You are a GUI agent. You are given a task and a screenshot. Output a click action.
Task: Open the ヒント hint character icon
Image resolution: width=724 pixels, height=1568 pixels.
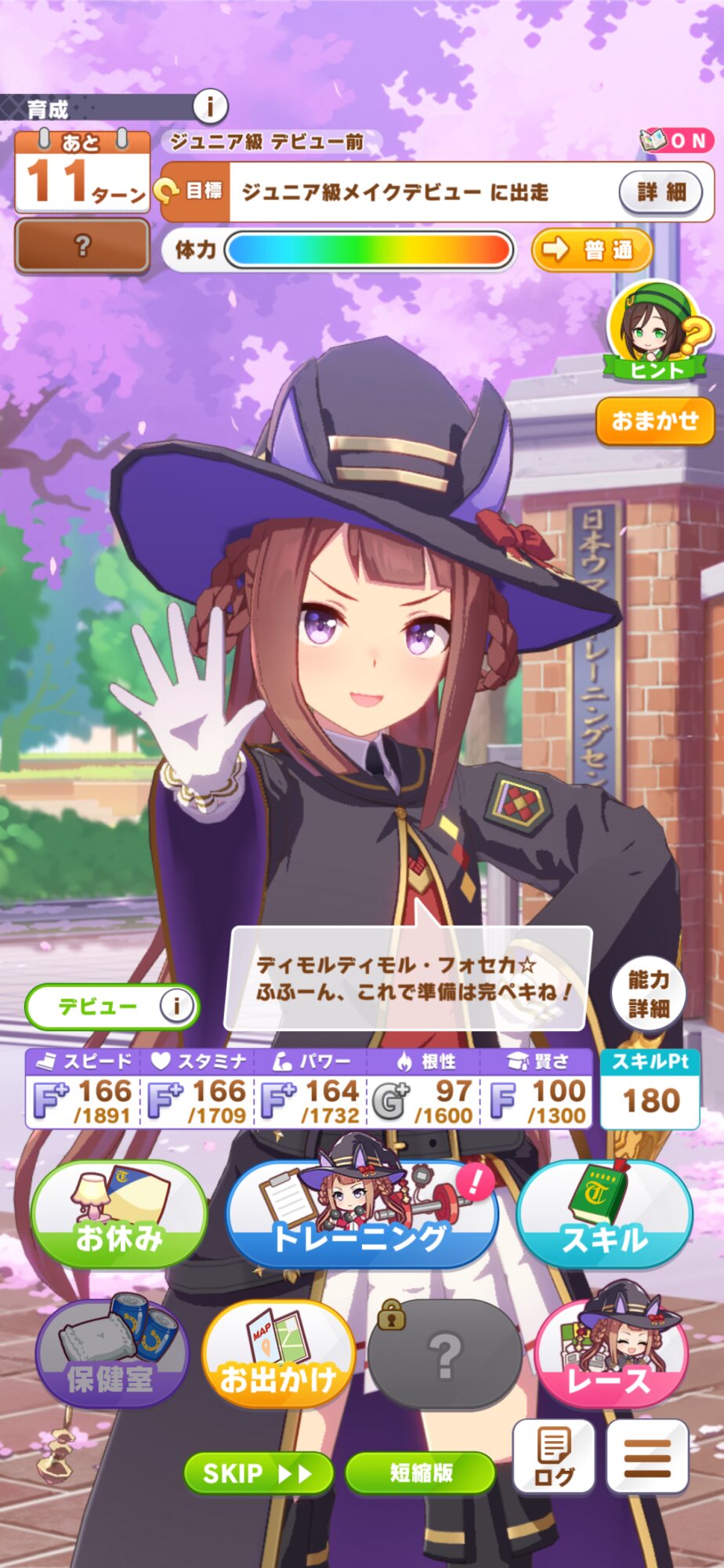(655, 332)
